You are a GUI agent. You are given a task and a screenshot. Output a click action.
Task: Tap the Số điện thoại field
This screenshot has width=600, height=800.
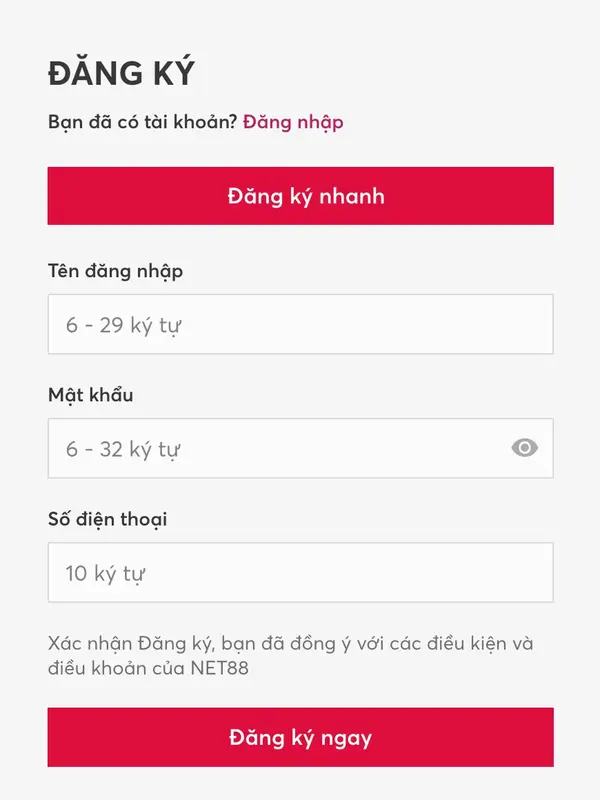click(300, 572)
